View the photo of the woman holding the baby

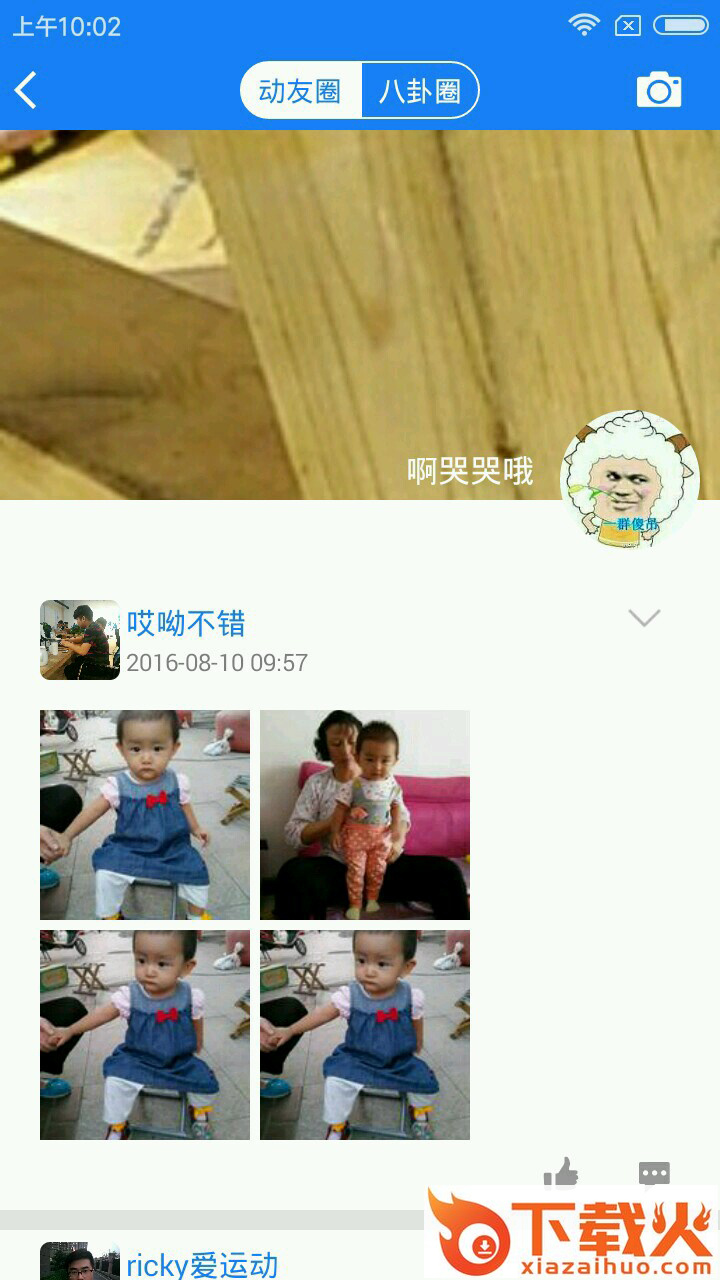pyautogui.click(x=365, y=815)
